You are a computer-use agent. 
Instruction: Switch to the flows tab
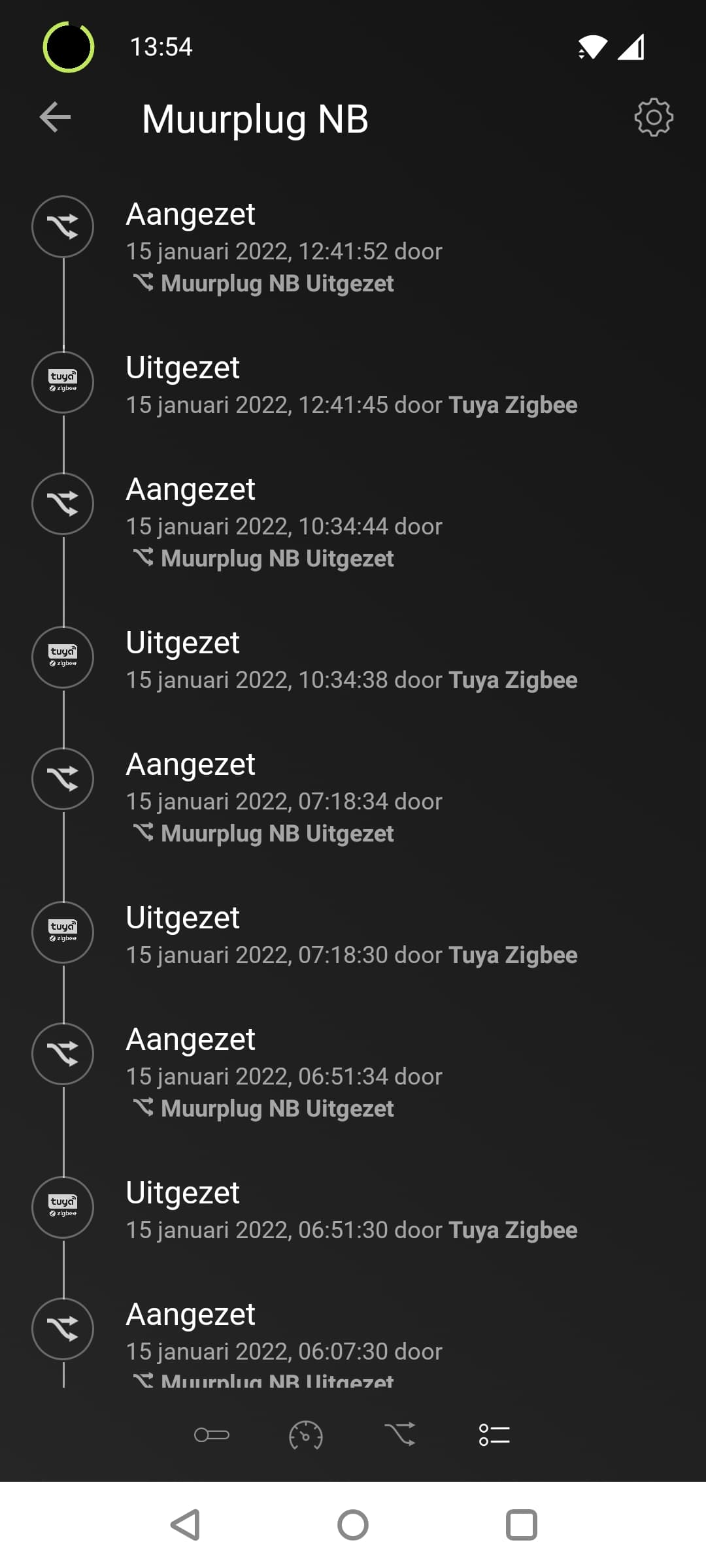[400, 1435]
